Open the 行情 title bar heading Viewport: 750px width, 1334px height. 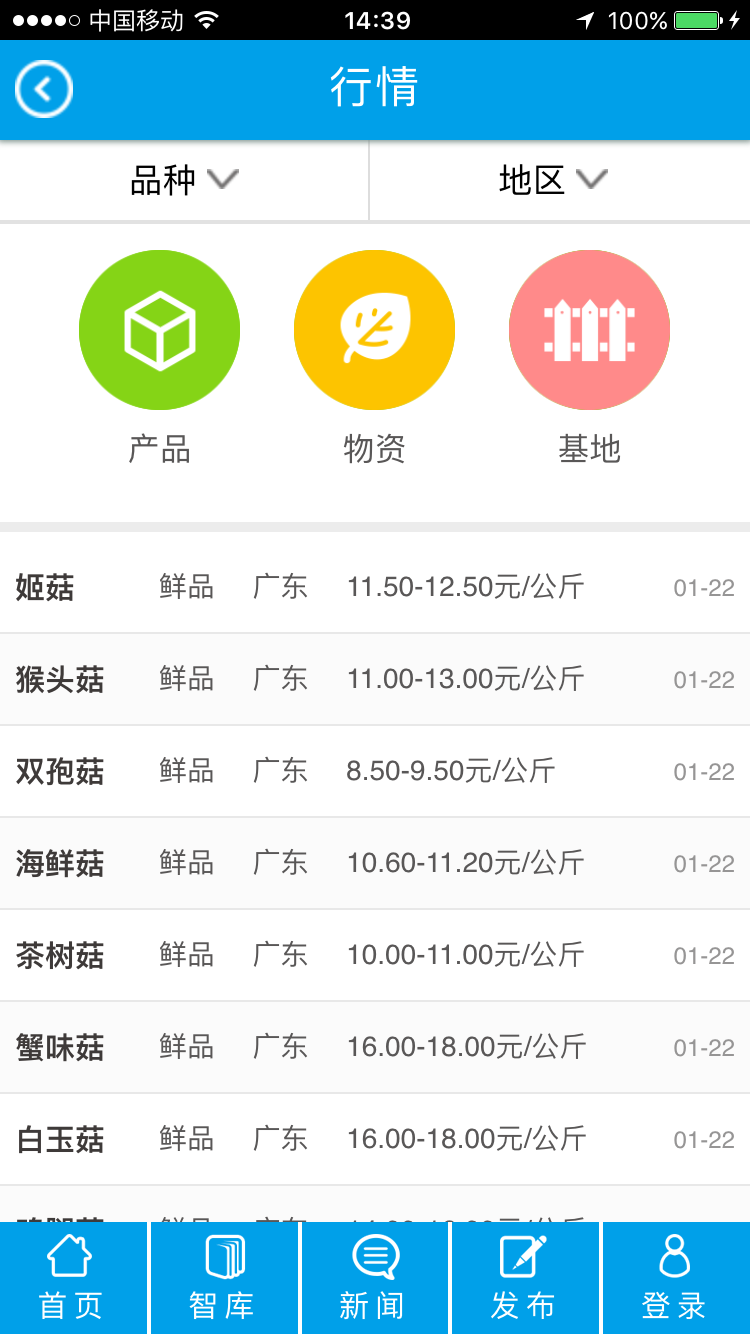pyautogui.click(x=375, y=89)
